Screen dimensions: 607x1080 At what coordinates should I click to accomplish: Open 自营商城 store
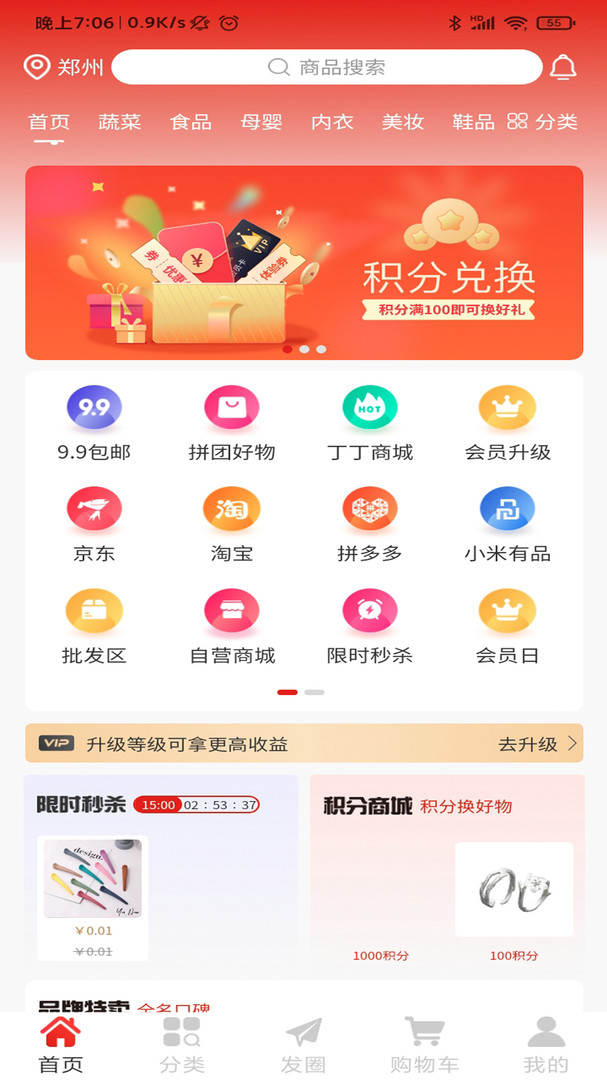coord(231,626)
